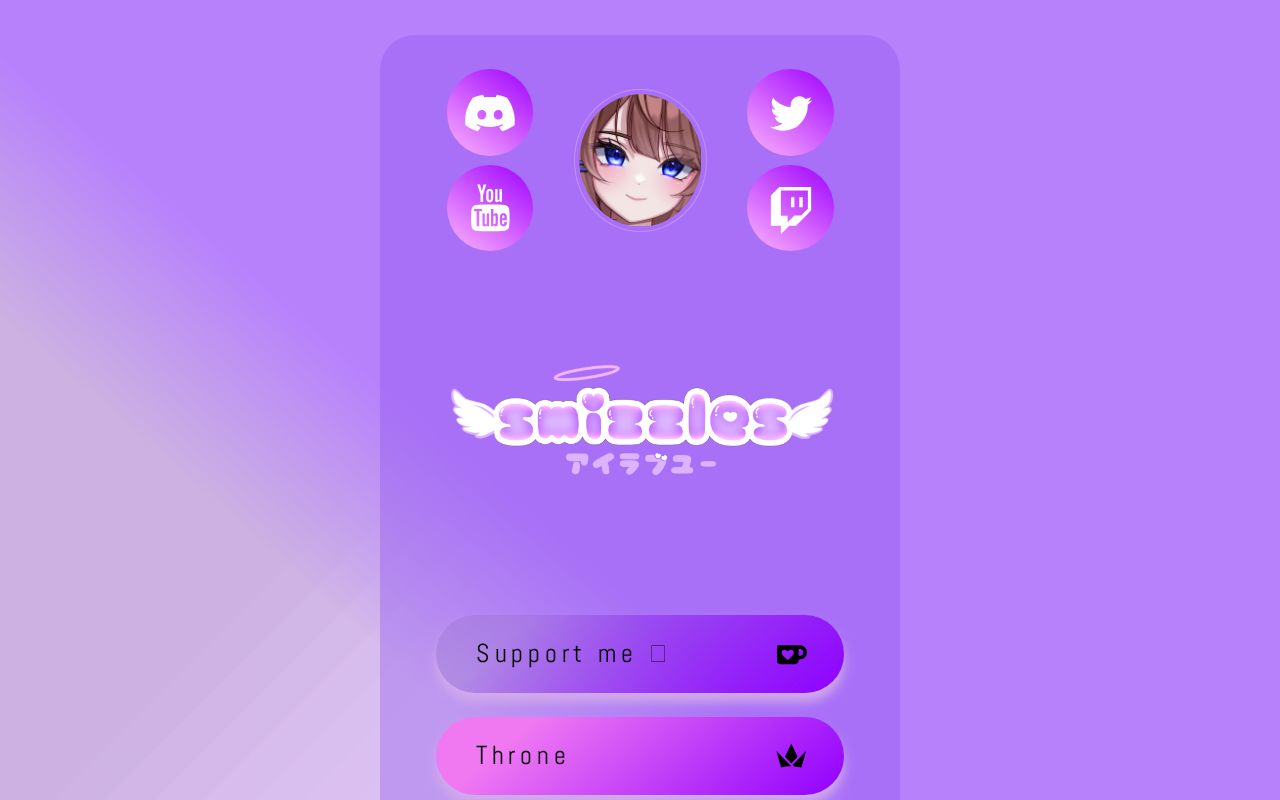The width and height of the screenshot is (1280, 800).
Task: Open the Twitch channel icon
Action: pyautogui.click(x=790, y=208)
